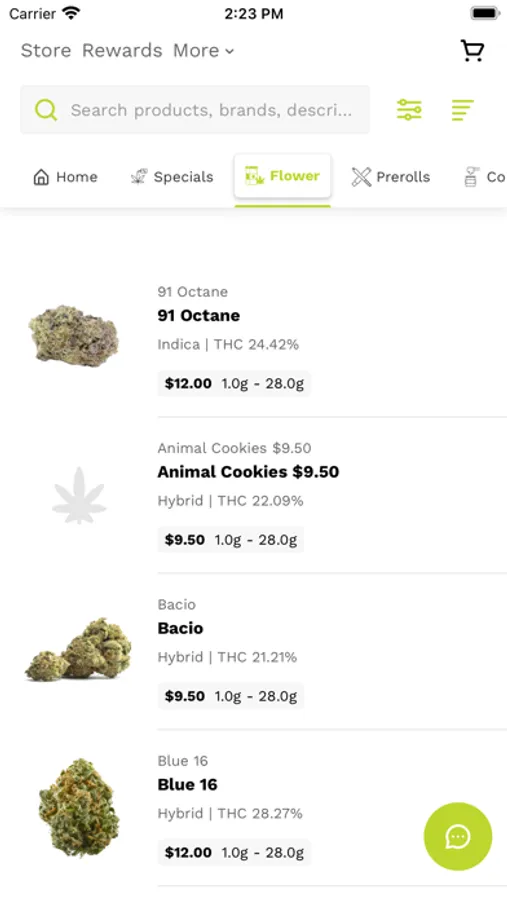507x900 pixels.
Task: Switch to the Specials tab
Action: [x=172, y=177]
